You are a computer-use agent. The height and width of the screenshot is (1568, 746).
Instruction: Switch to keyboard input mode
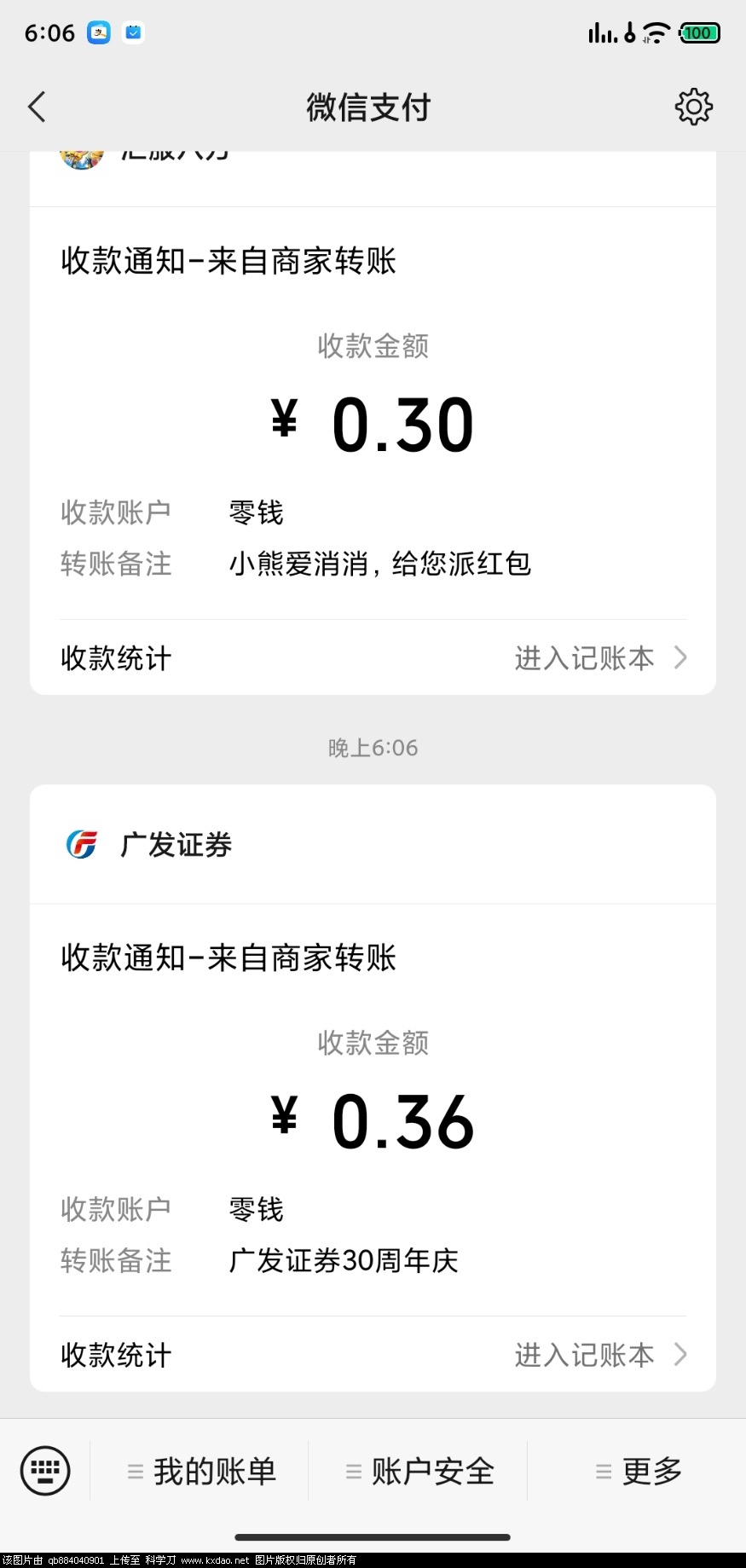45,1471
